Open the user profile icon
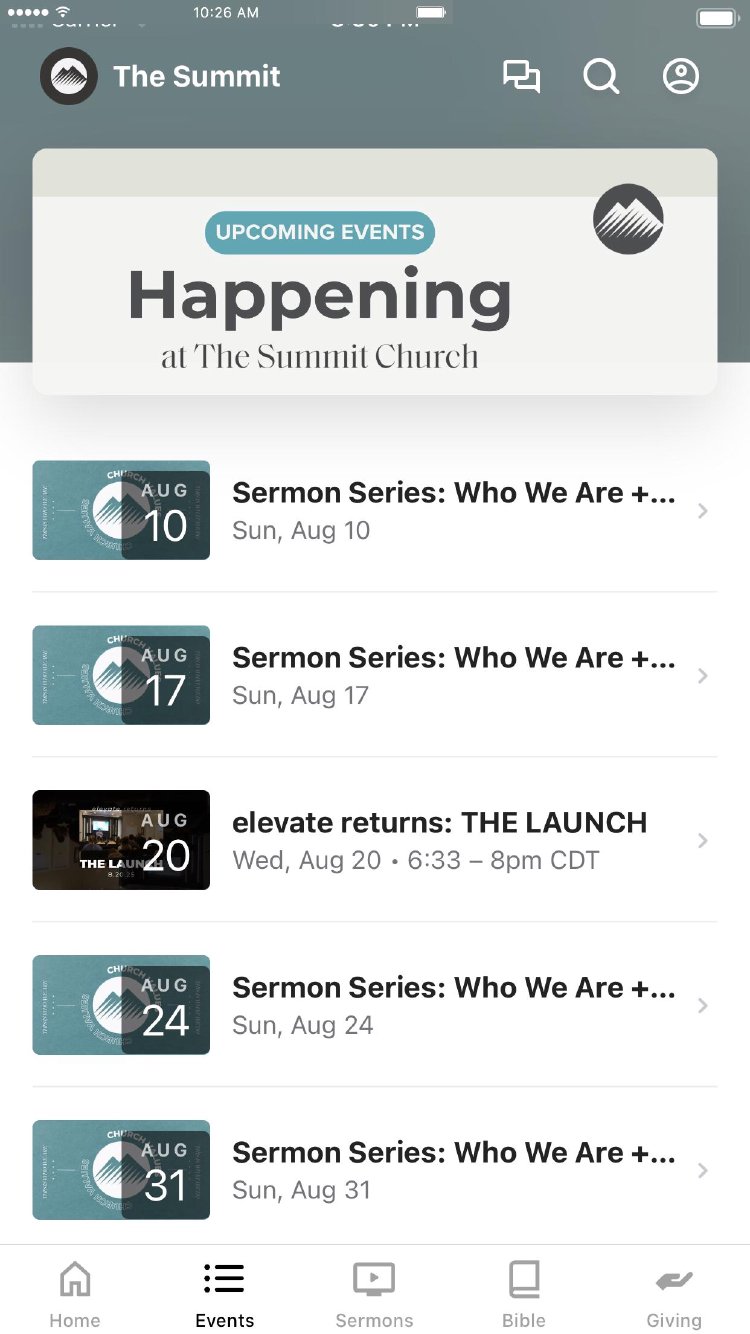The width and height of the screenshot is (750, 1334). tap(681, 77)
